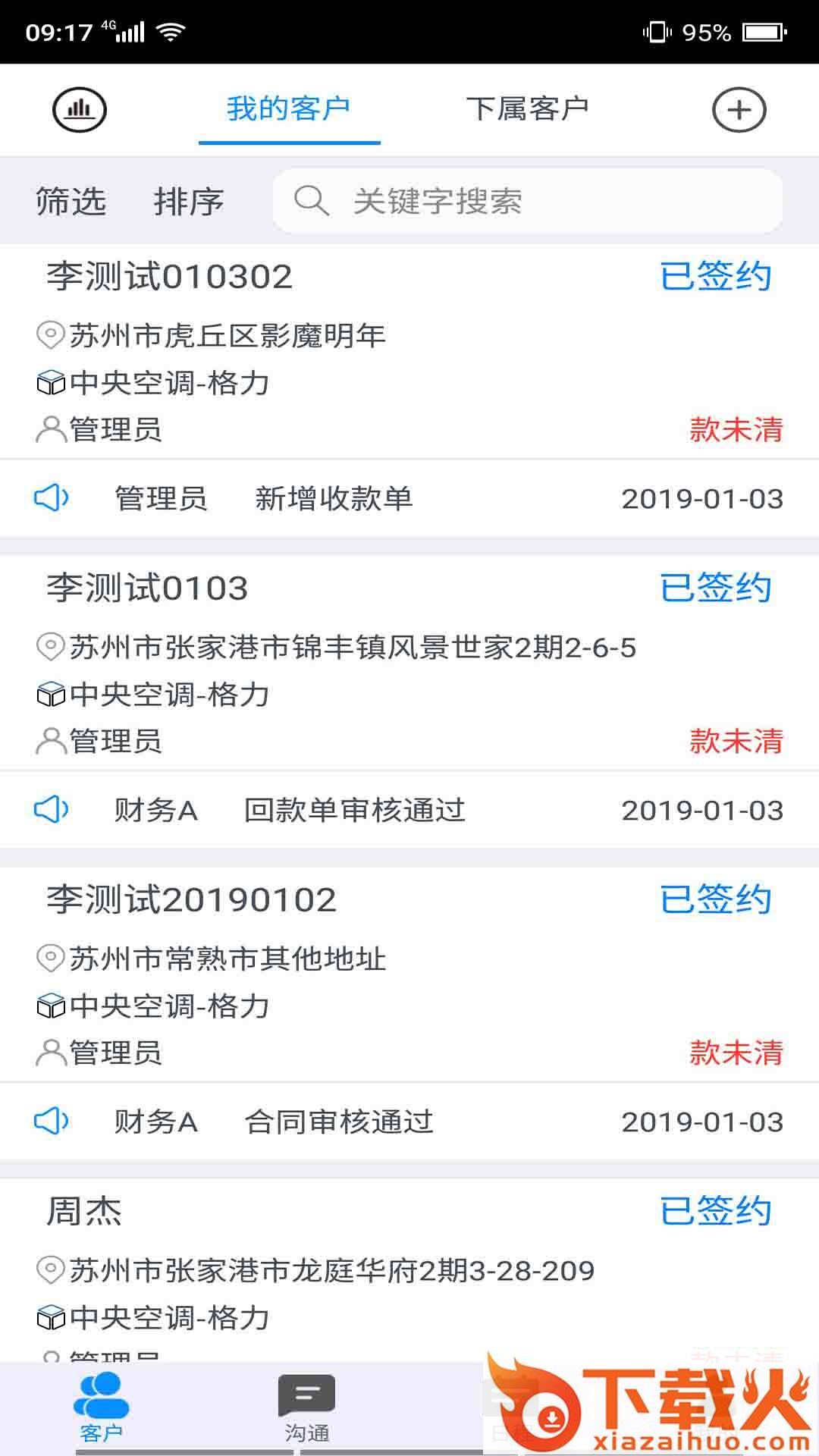Open the statistics chart icon
Screen dimensions: 819x1456
point(80,110)
